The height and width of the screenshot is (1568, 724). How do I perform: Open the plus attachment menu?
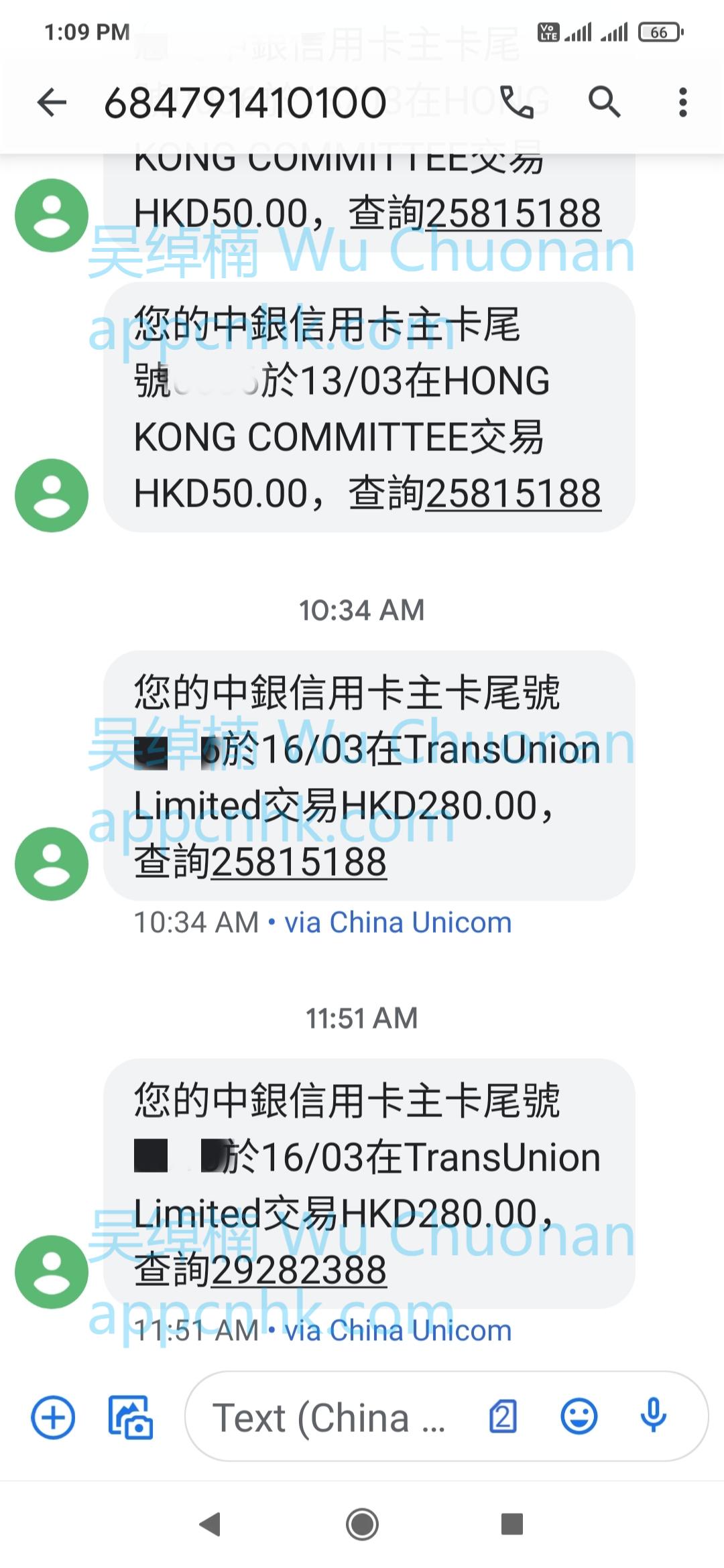53,1417
